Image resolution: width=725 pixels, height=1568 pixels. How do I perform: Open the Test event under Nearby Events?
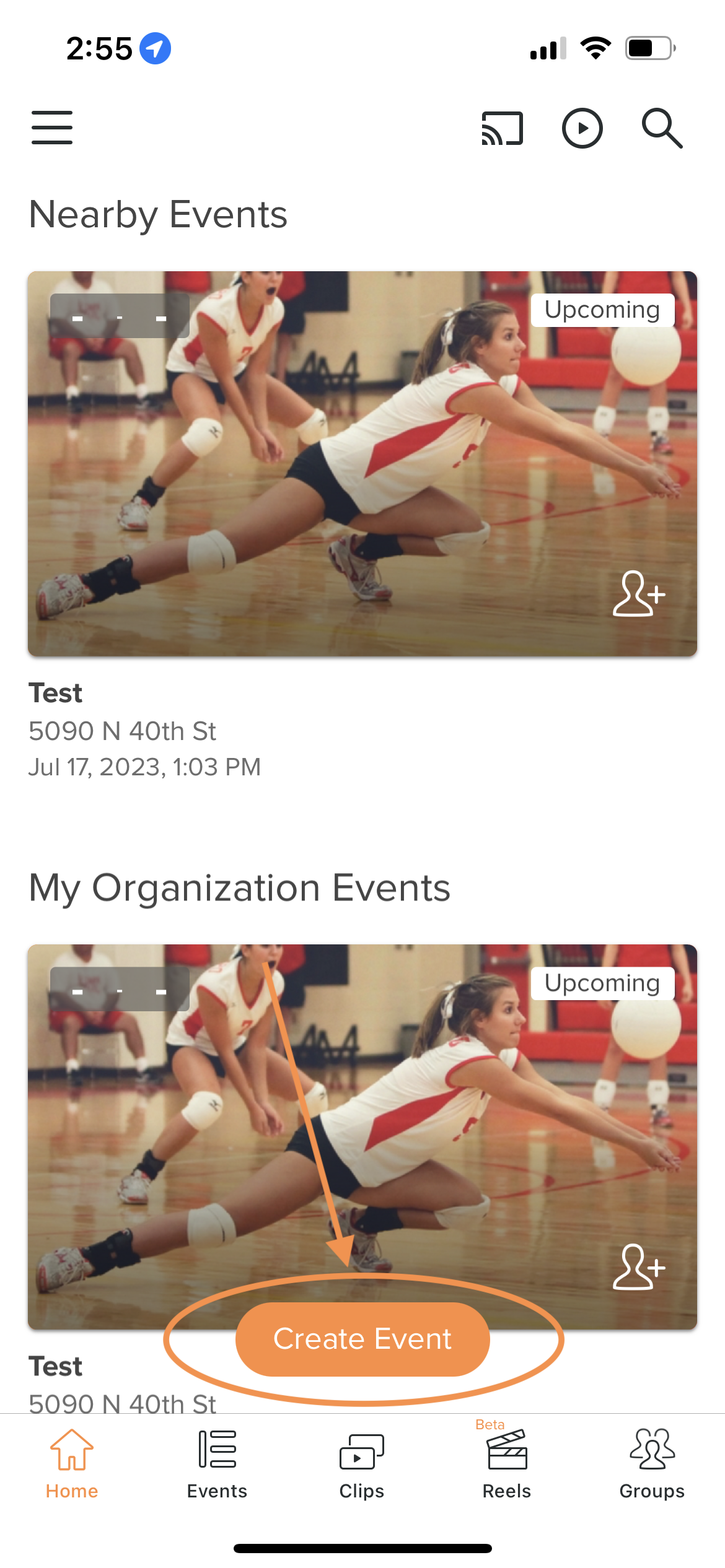pos(362,463)
